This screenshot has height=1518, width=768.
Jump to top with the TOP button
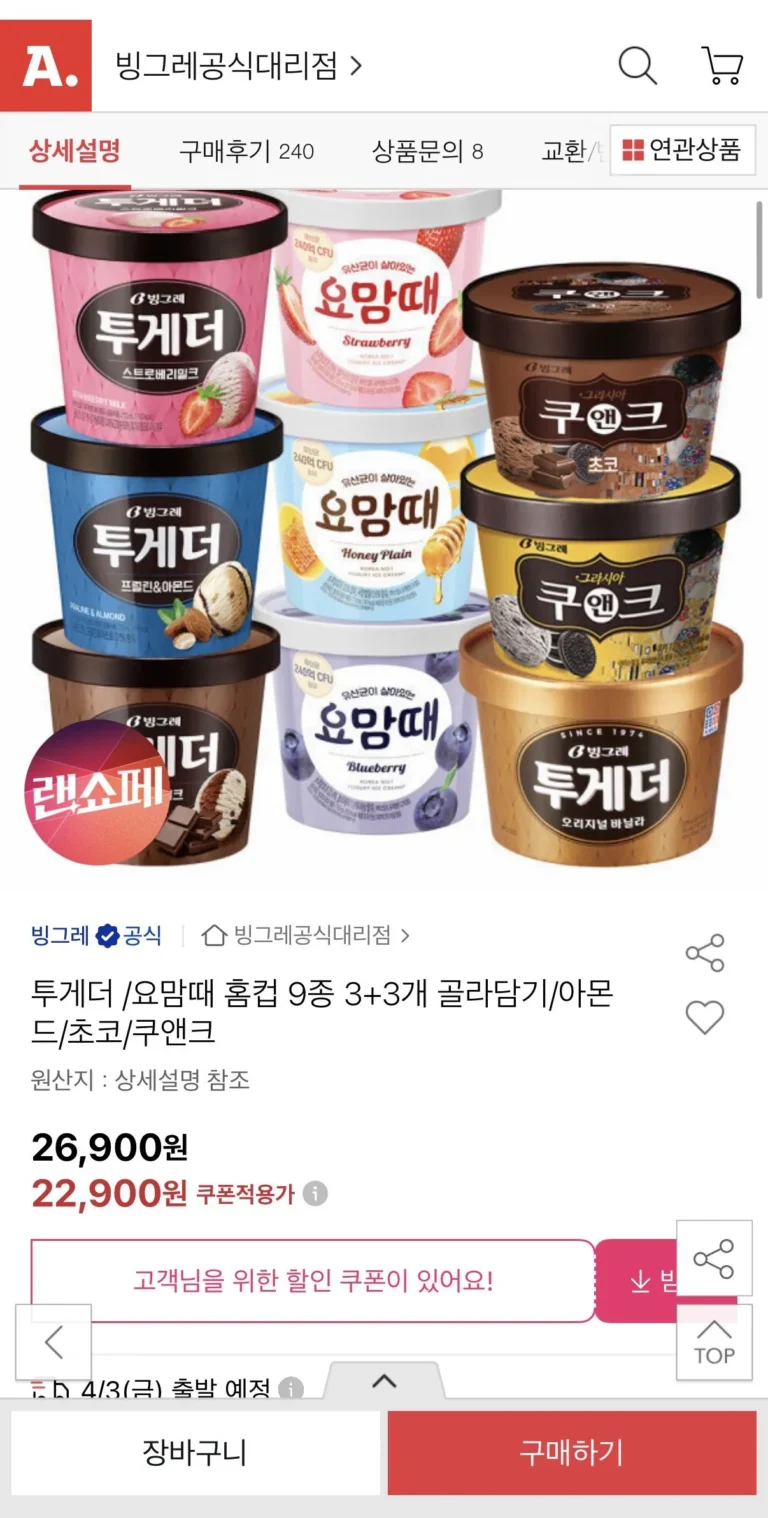714,1343
